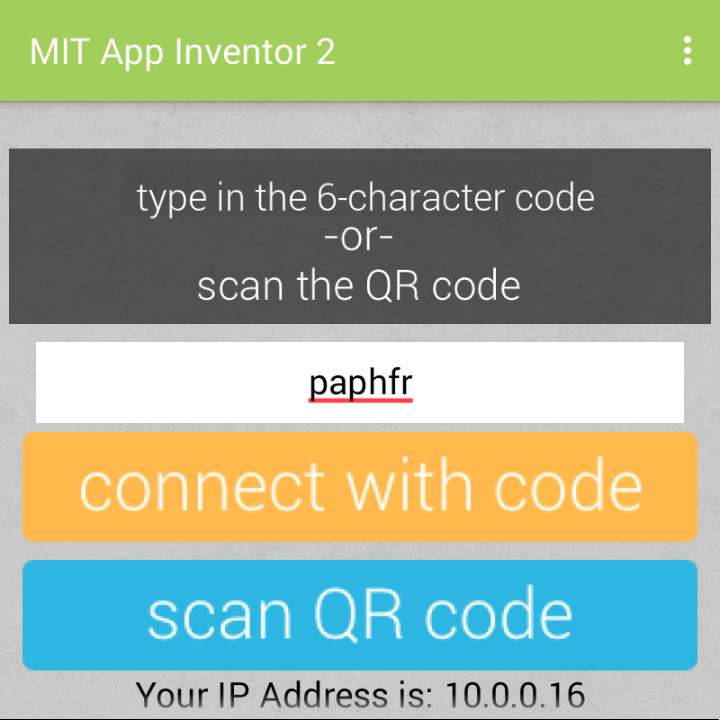Screen dimensions: 720x720
Task: Open the overflow menu
Action: [x=687, y=51]
